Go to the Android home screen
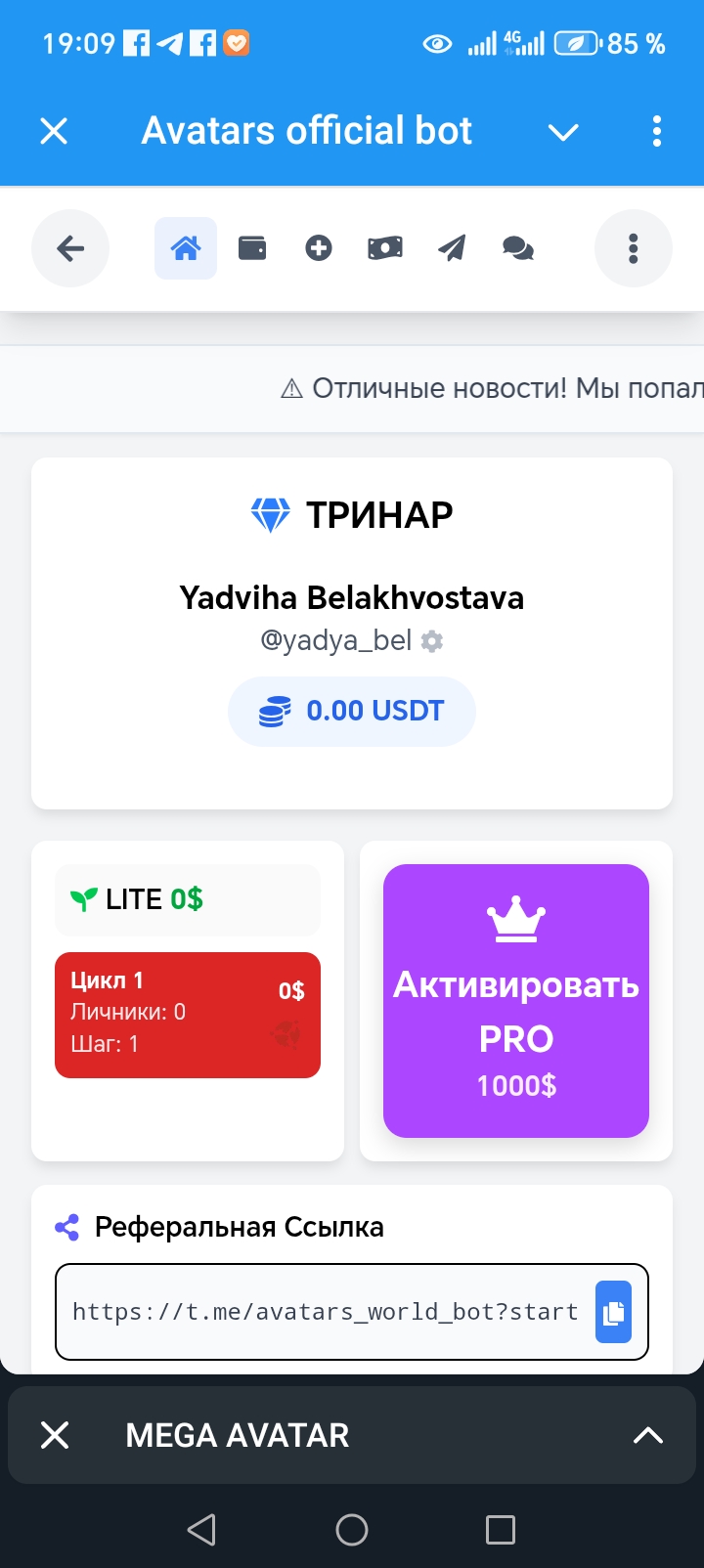704x1568 pixels. pyautogui.click(x=352, y=1529)
